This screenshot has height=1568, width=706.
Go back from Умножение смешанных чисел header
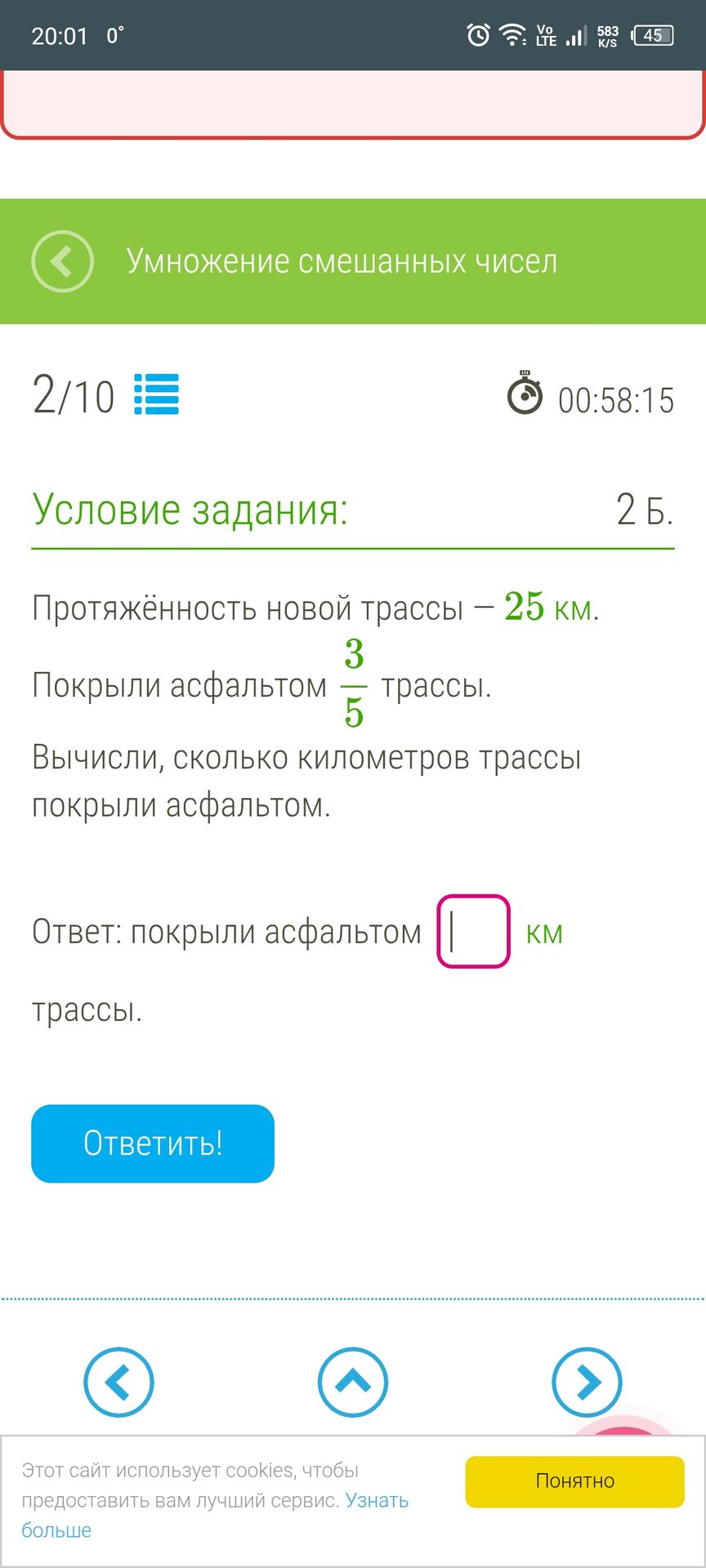click(63, 261)
